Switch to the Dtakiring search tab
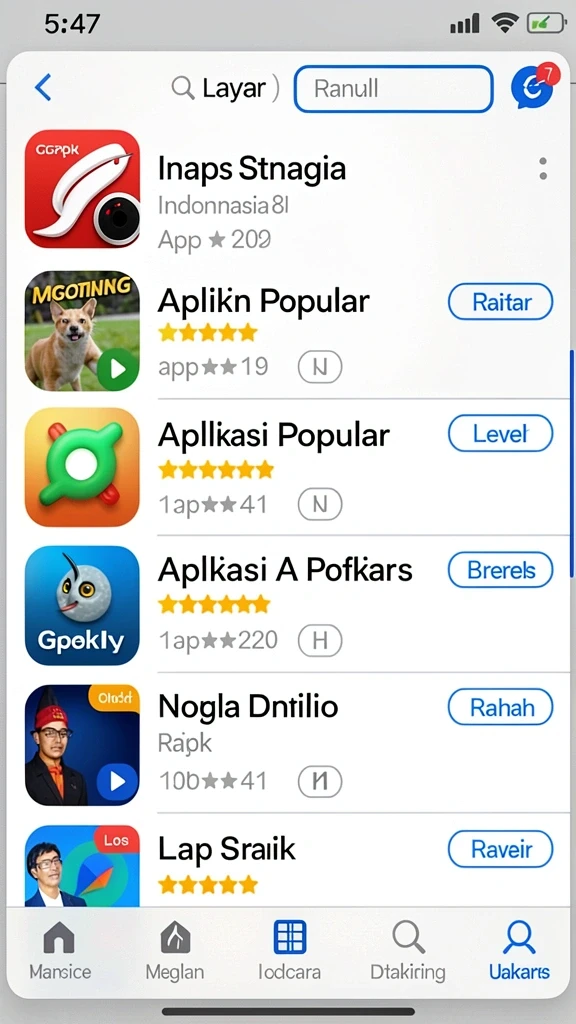 coord(408,950)
